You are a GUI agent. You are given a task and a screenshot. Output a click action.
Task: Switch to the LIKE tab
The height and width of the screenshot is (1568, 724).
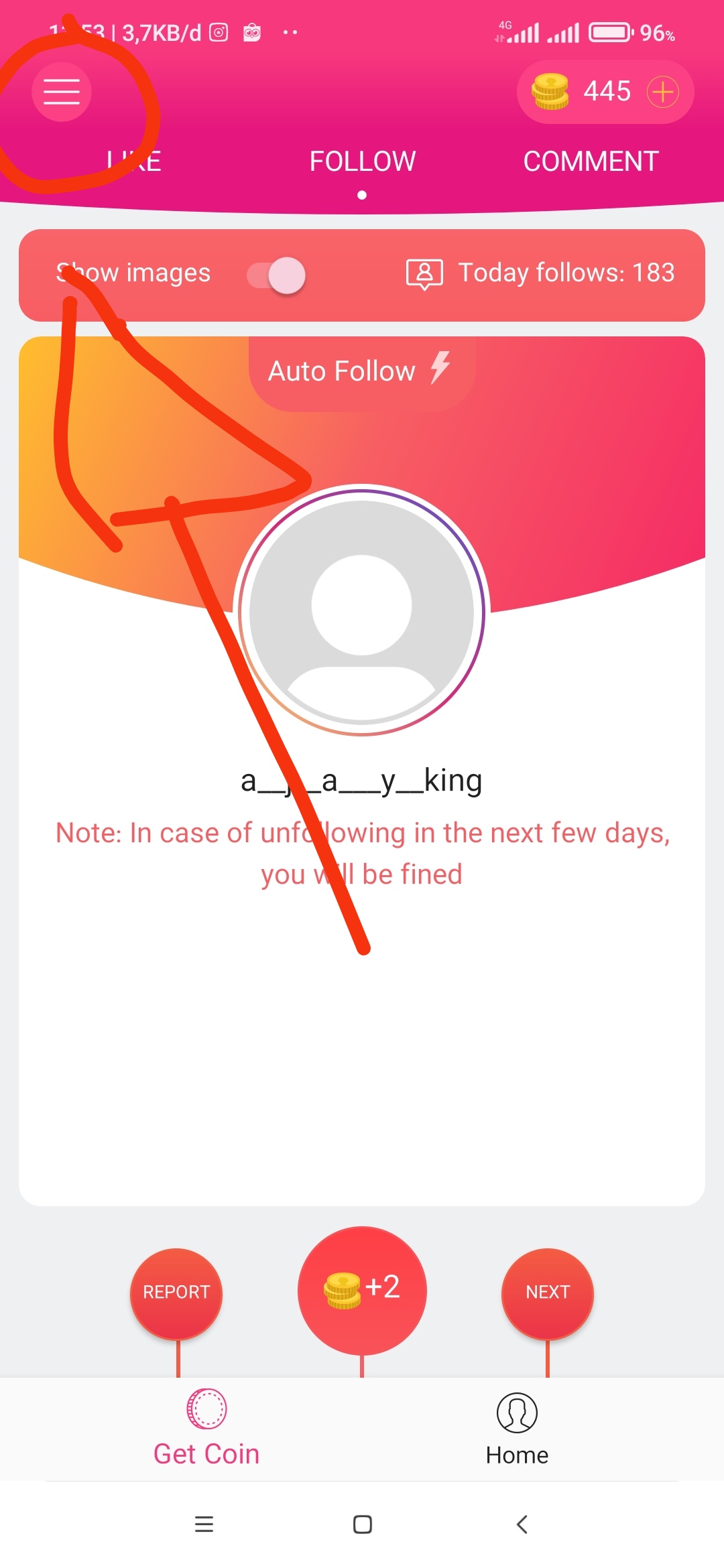pos(134,161)
